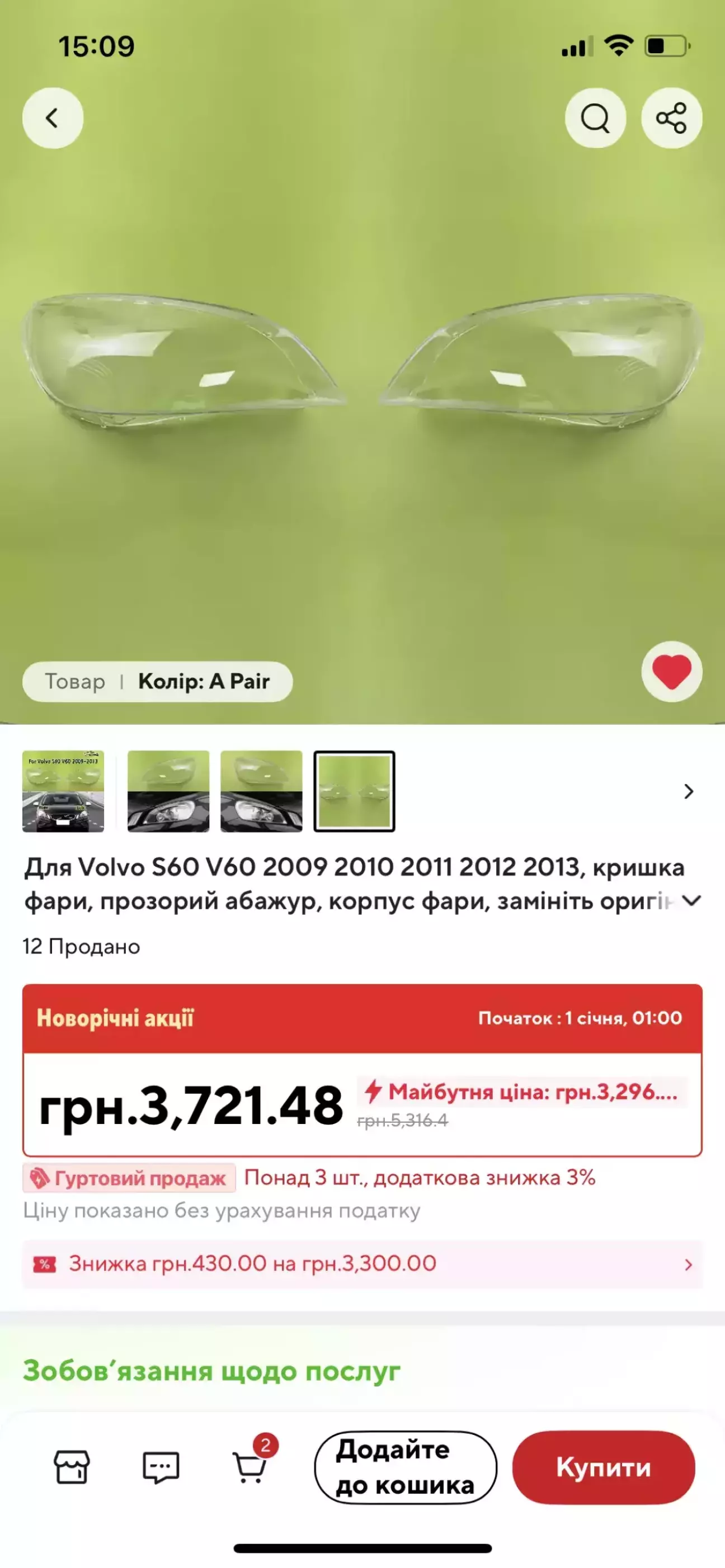The height and width of the screenshot is (1568, 725).
Task: Open the search magnifier icon
Action: click(595, 118)
